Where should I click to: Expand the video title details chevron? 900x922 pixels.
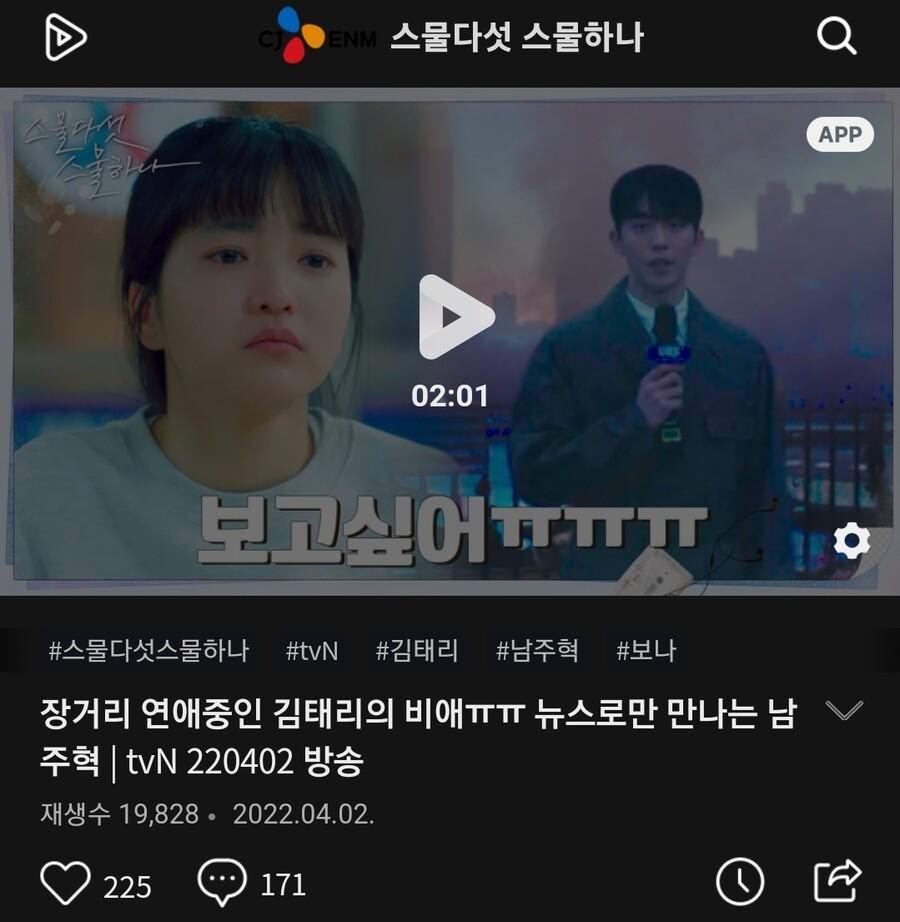845,711
